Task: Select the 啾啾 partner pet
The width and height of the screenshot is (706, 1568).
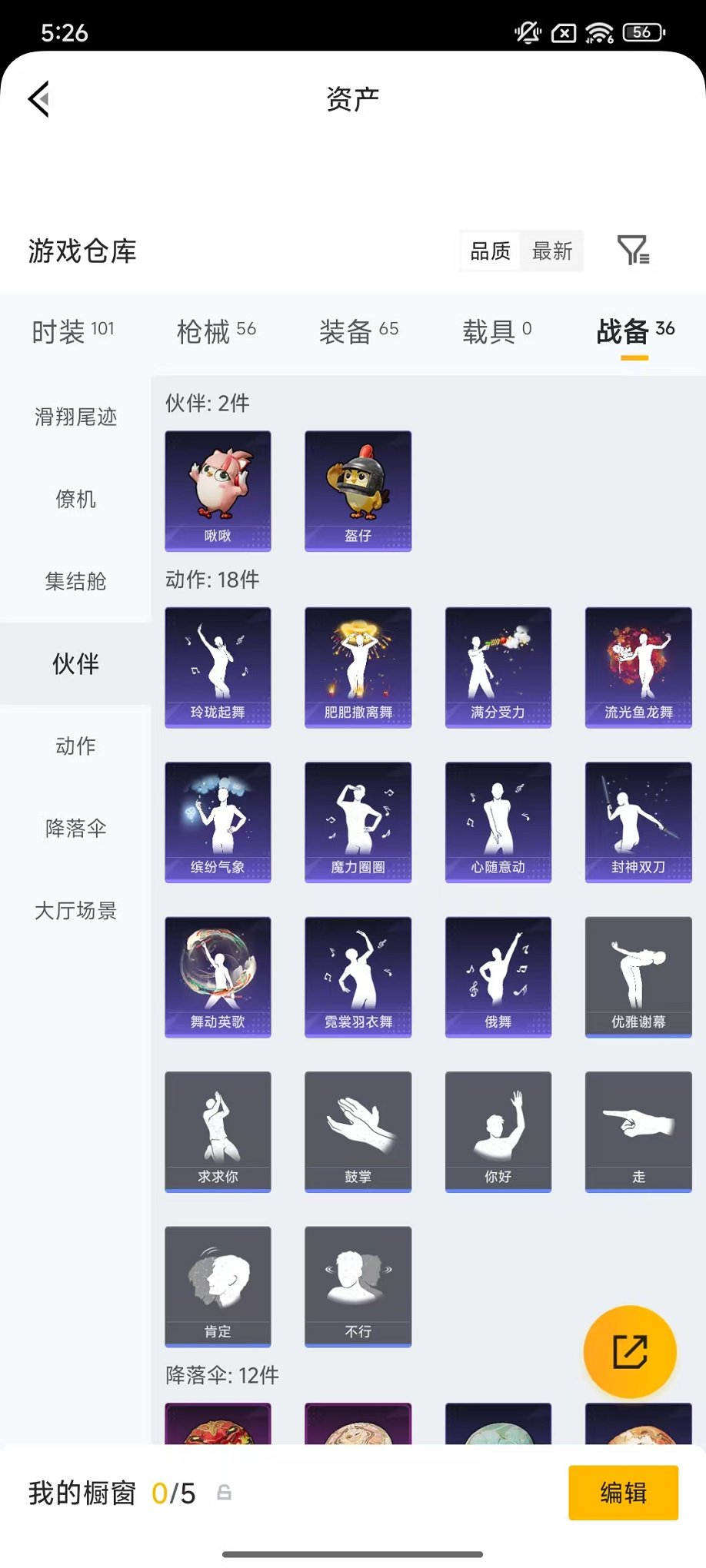Action: click(x=218, y=490)
